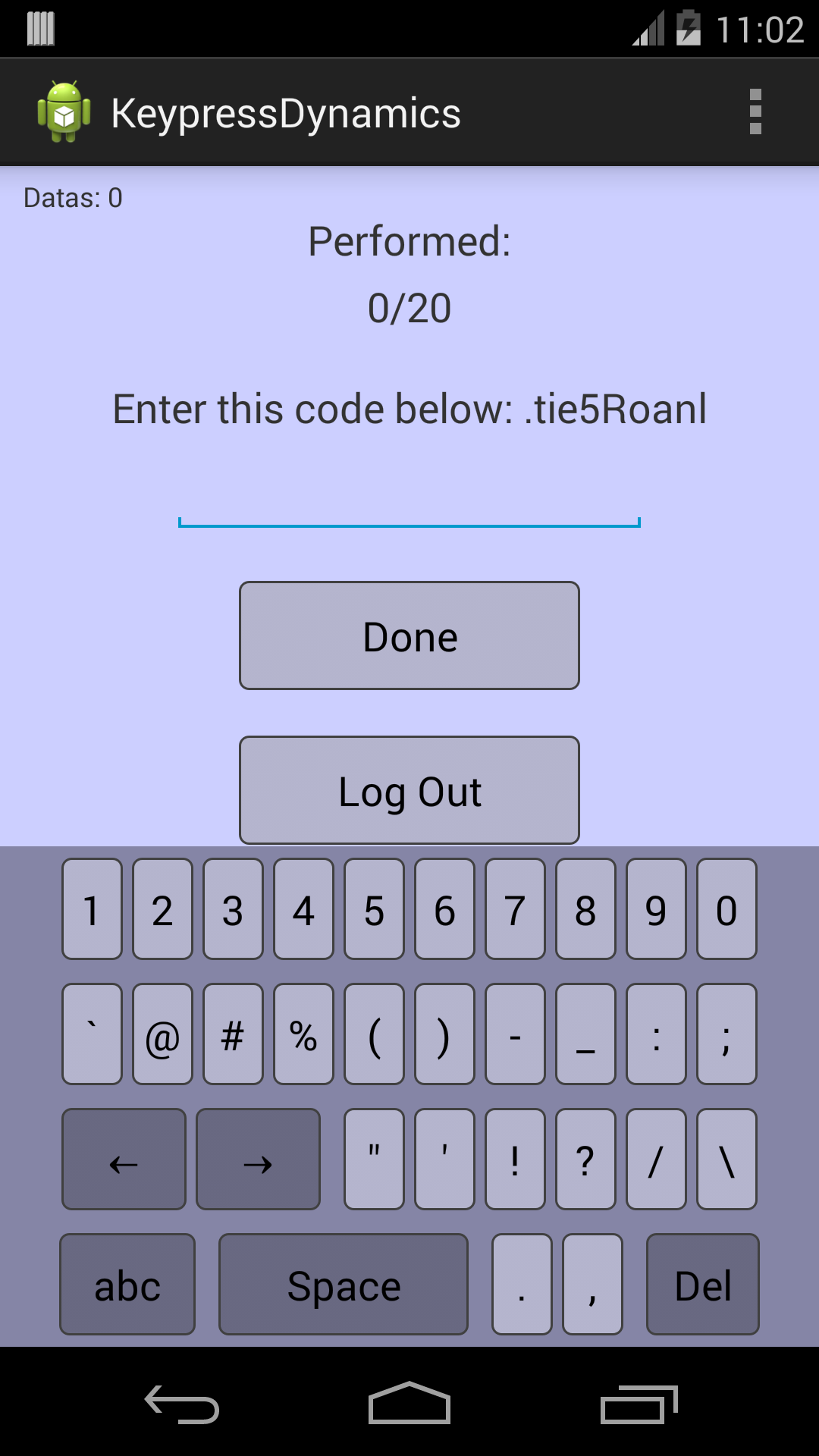Tap the number 0 key
Screen dimensions: 819x1456
726,909
